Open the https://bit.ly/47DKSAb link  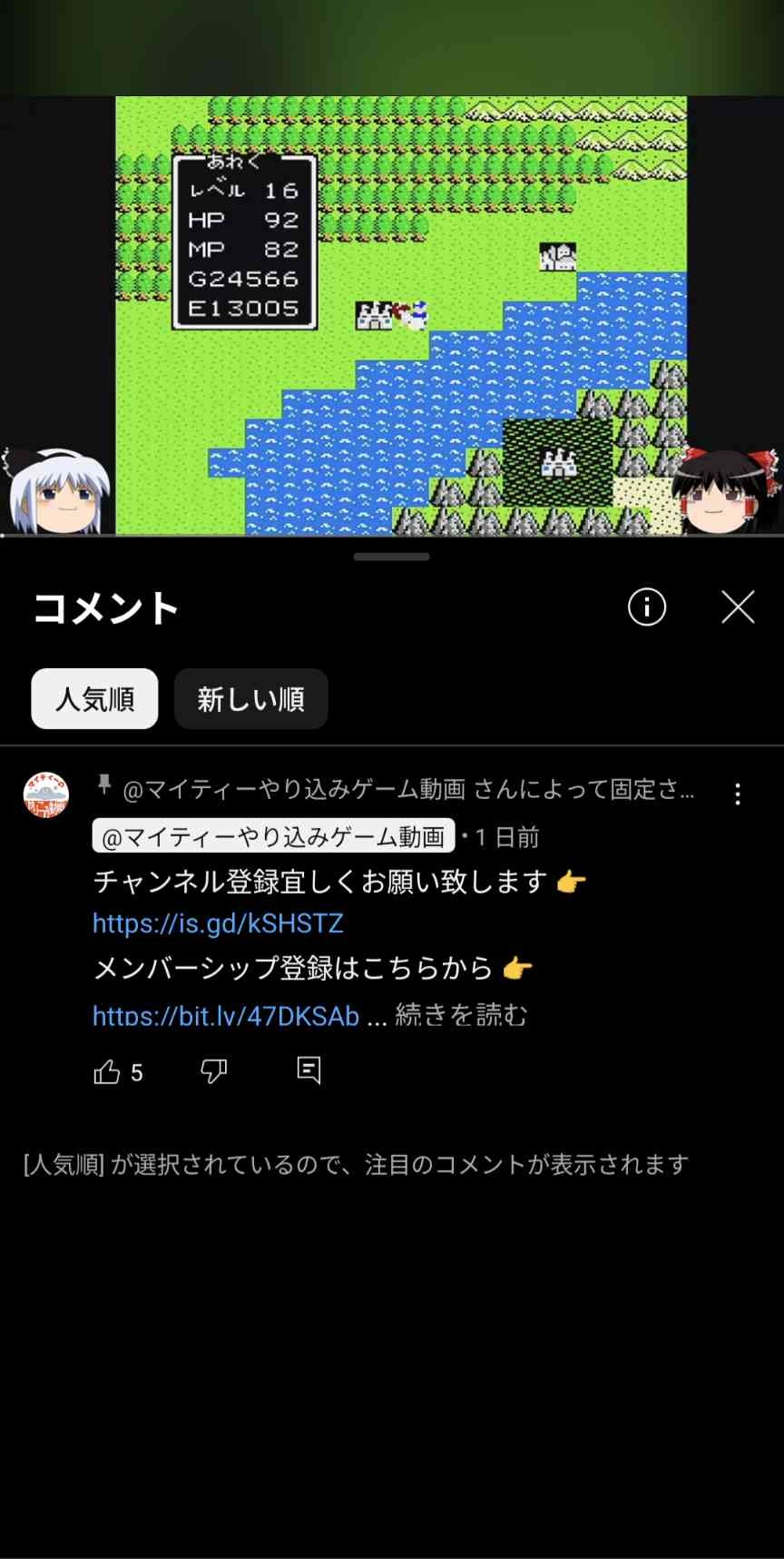226,1015
